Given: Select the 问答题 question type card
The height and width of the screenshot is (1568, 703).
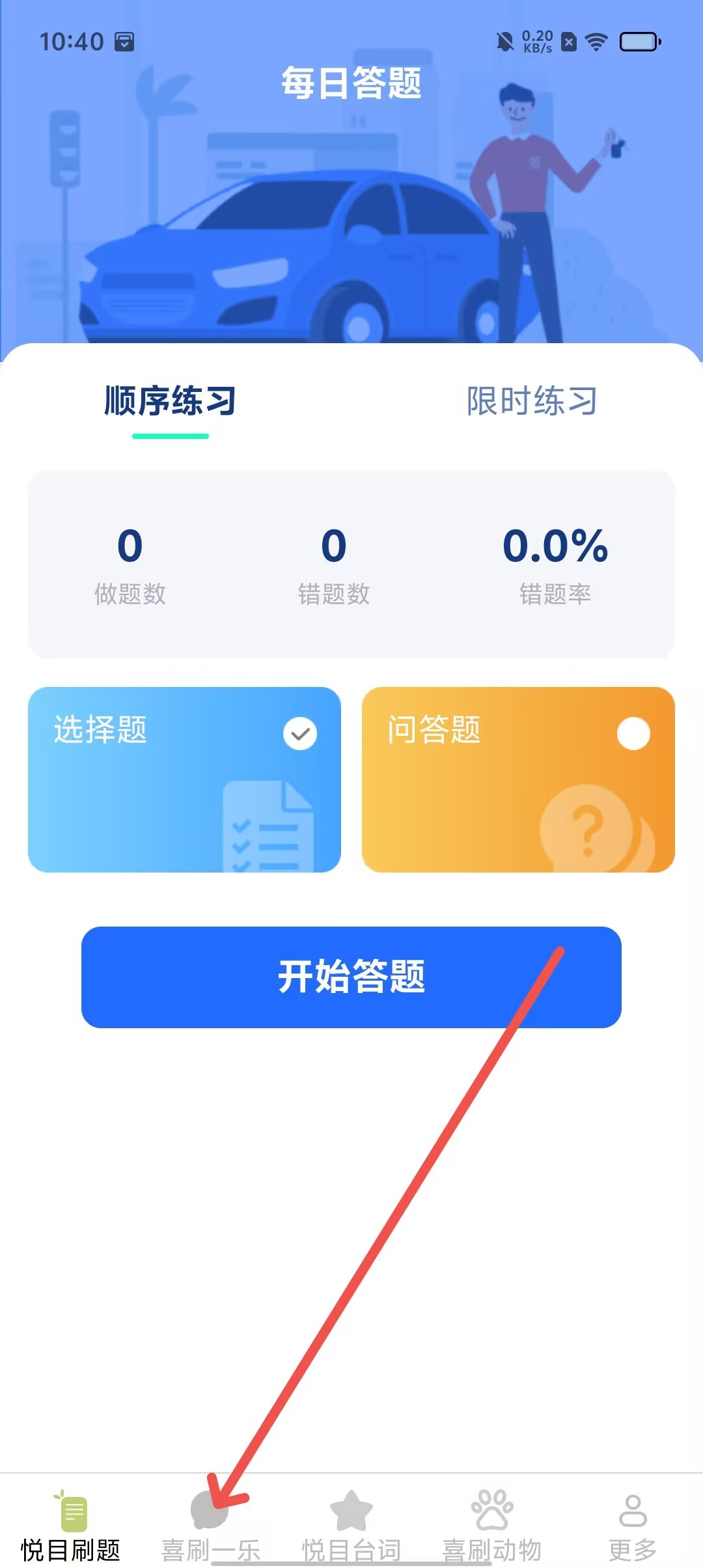Looking at the screenshot, I should pos(517,779).
